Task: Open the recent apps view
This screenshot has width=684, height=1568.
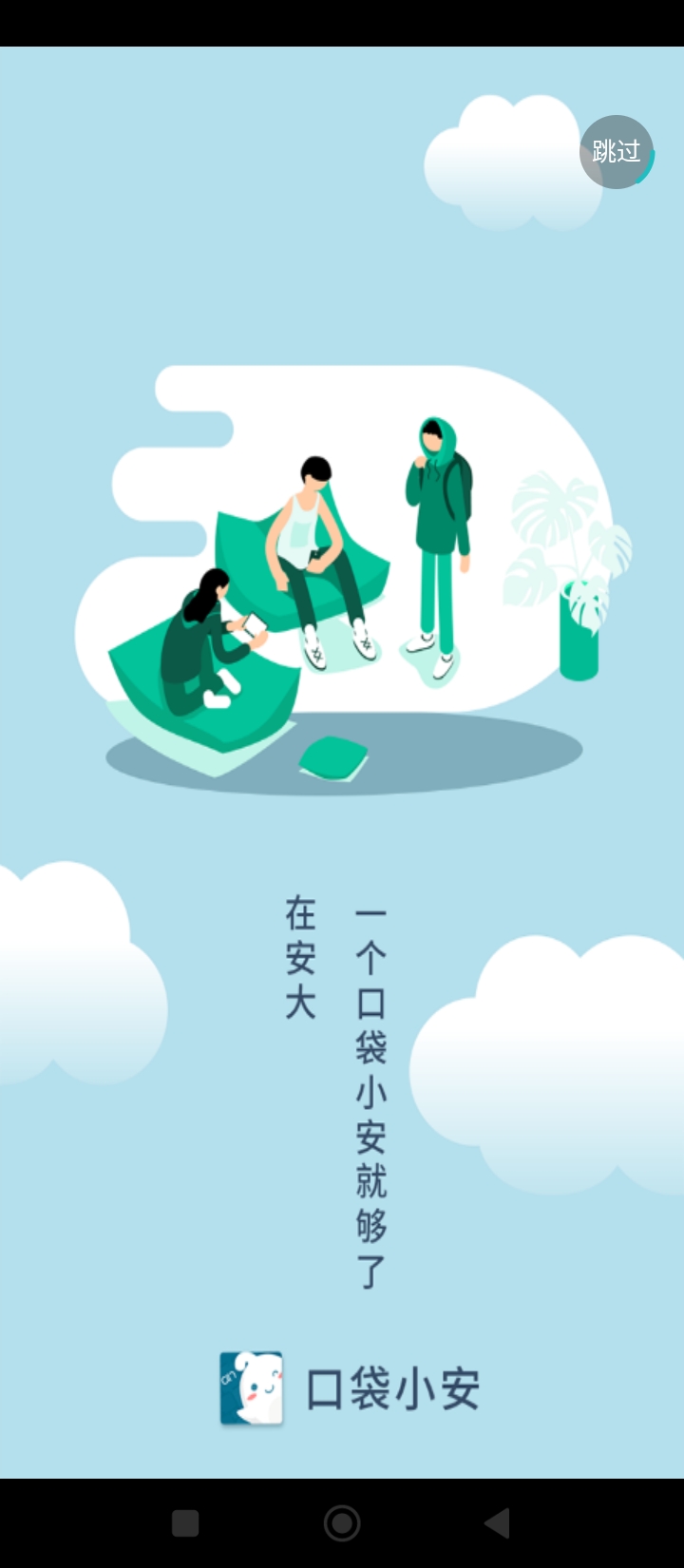Action: click(185, 1523)
